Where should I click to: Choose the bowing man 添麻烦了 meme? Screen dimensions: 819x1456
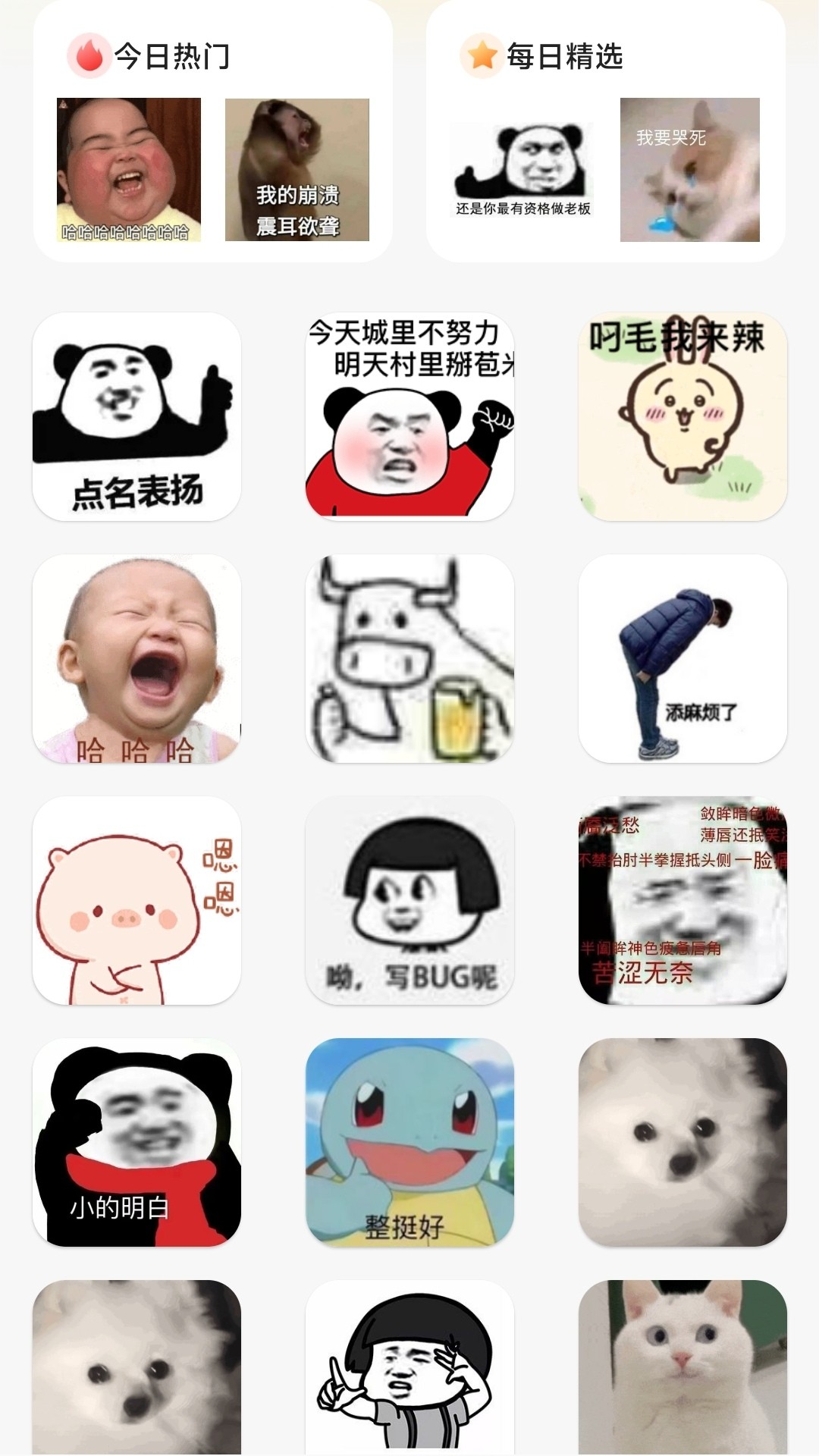point(682,658)
